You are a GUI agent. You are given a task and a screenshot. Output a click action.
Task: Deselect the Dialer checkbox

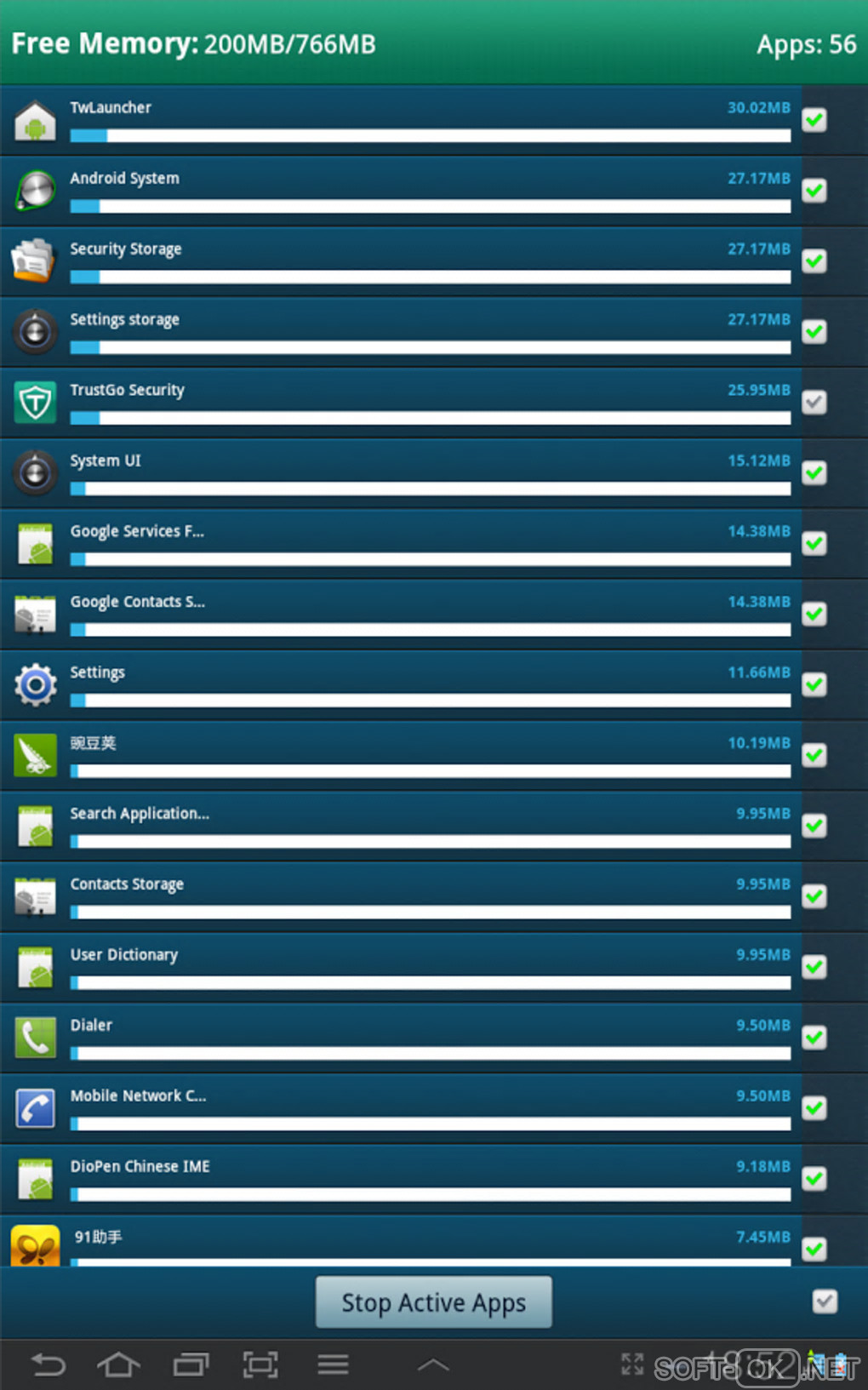[x=814, y=1038]
